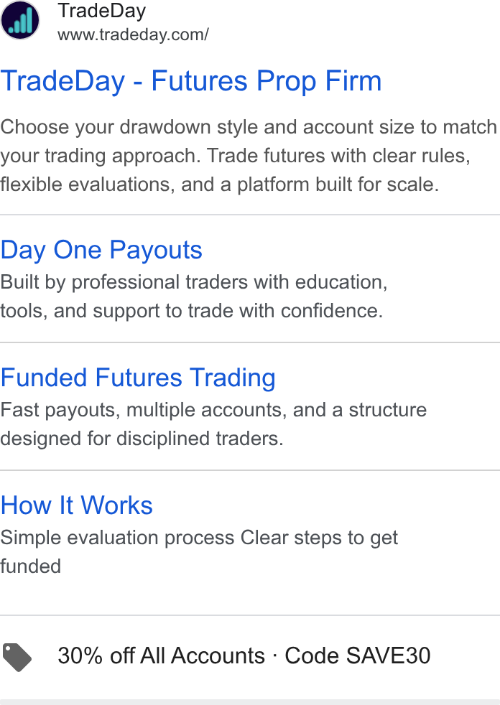The height and width of the screenshot is (705, 500).
Task: Tap the www.tradeday.com site address
Action: [x=133, y=35]
